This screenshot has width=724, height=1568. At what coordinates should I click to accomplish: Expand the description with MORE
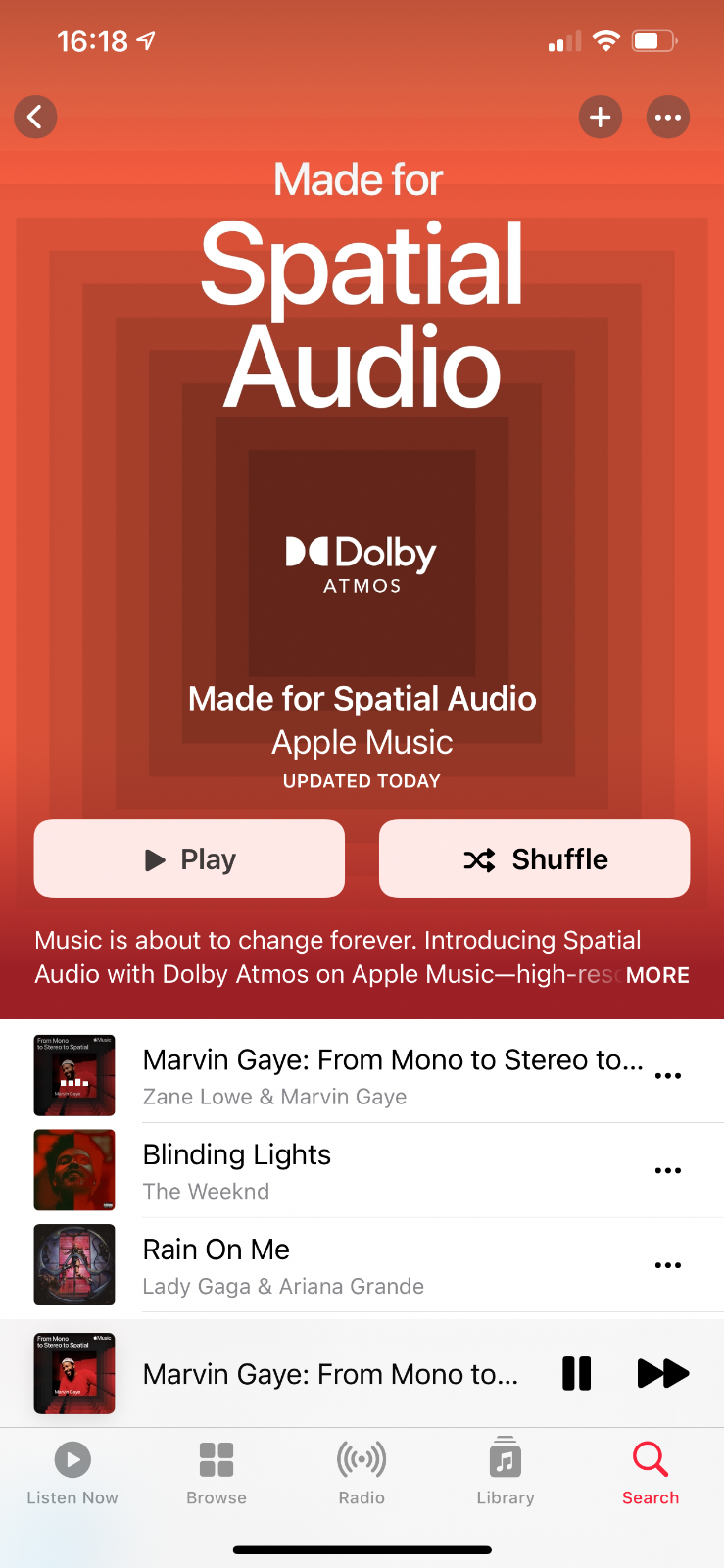657,975
